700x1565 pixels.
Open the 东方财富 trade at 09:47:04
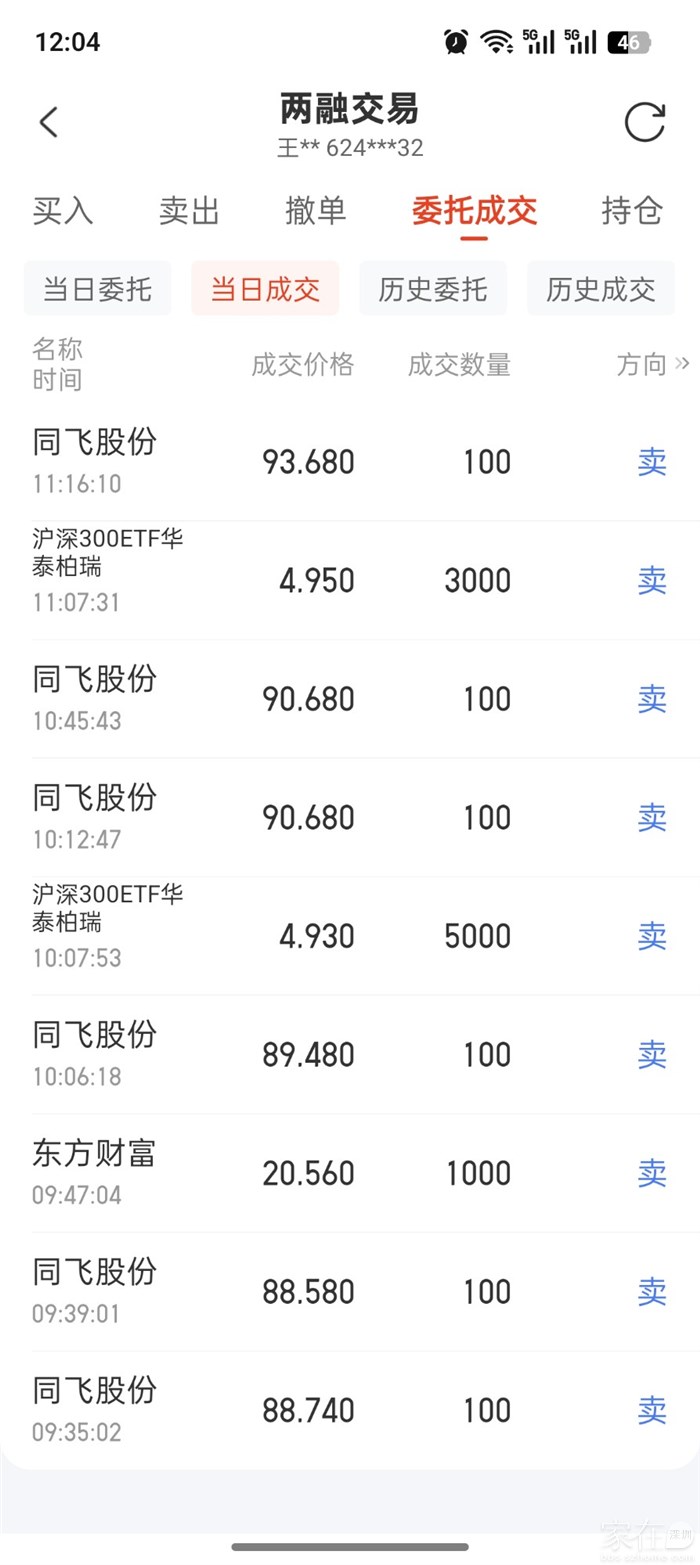[350, 1173]
